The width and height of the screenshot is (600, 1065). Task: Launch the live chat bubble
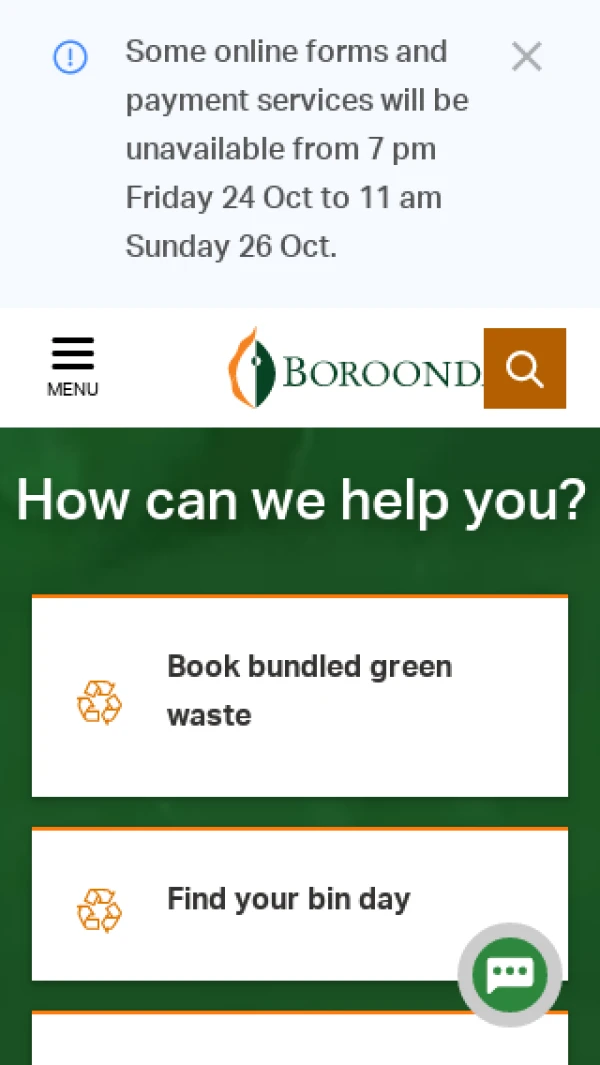(510, 974)
